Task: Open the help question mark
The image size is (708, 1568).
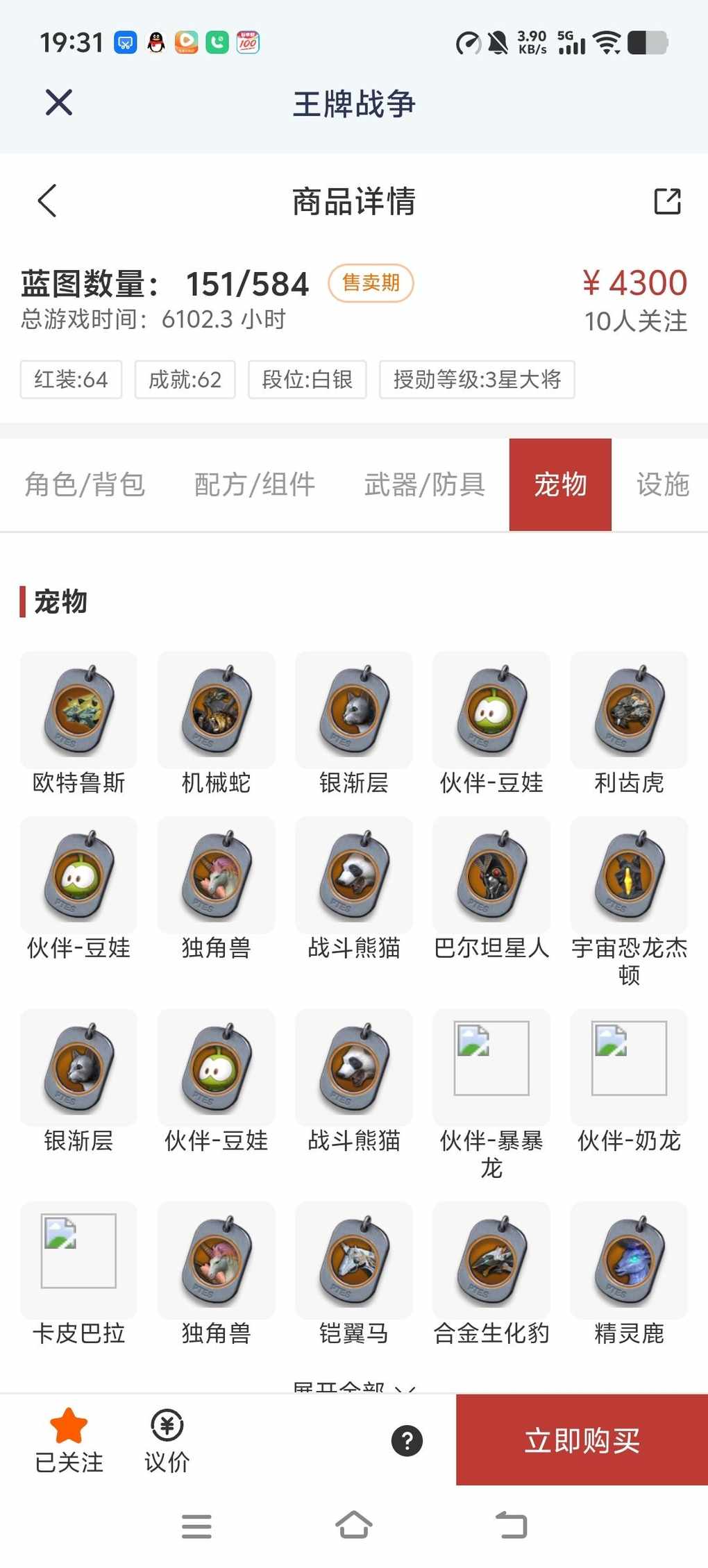Action: (407, 1440)
